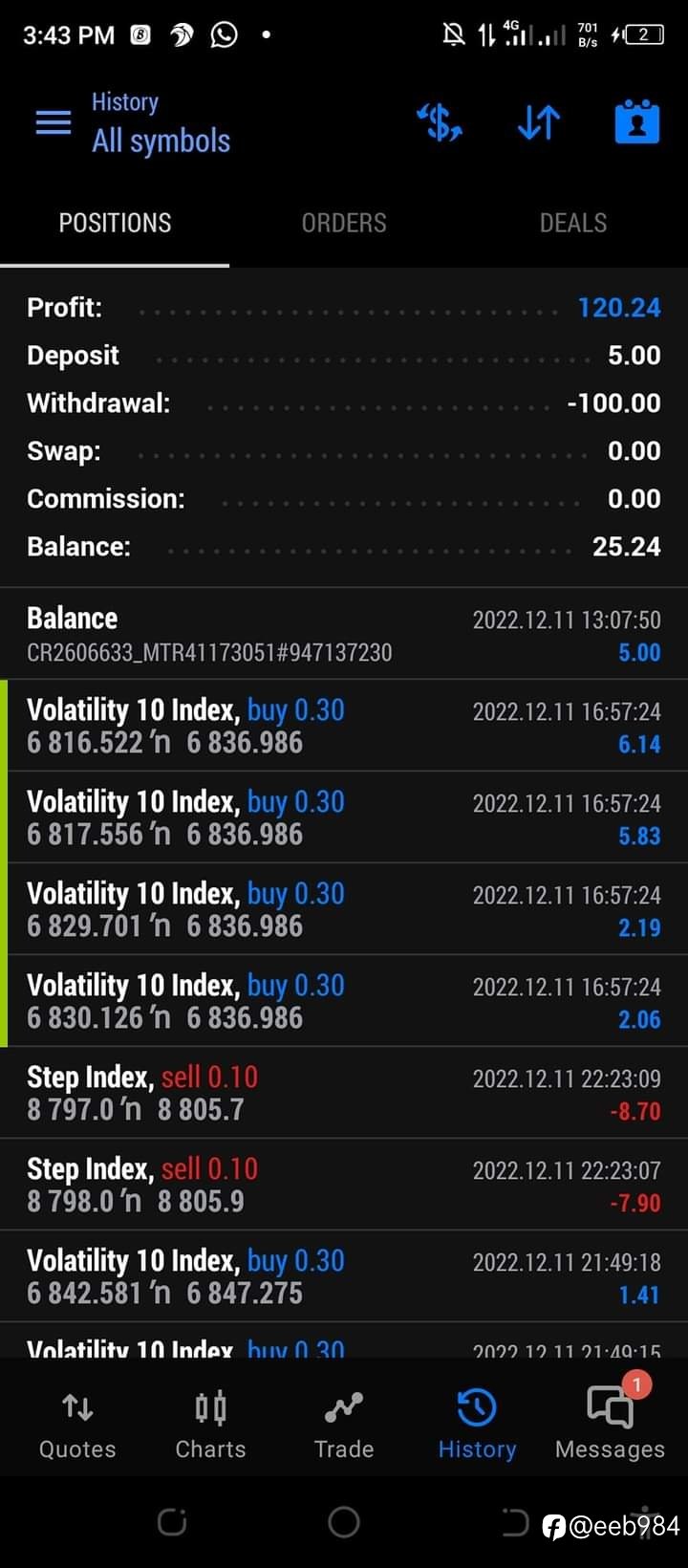Image resolution: width=688 pixels, height=1568 pixels.
Task: Go to the Trade tab
Action: [344, 1425]
